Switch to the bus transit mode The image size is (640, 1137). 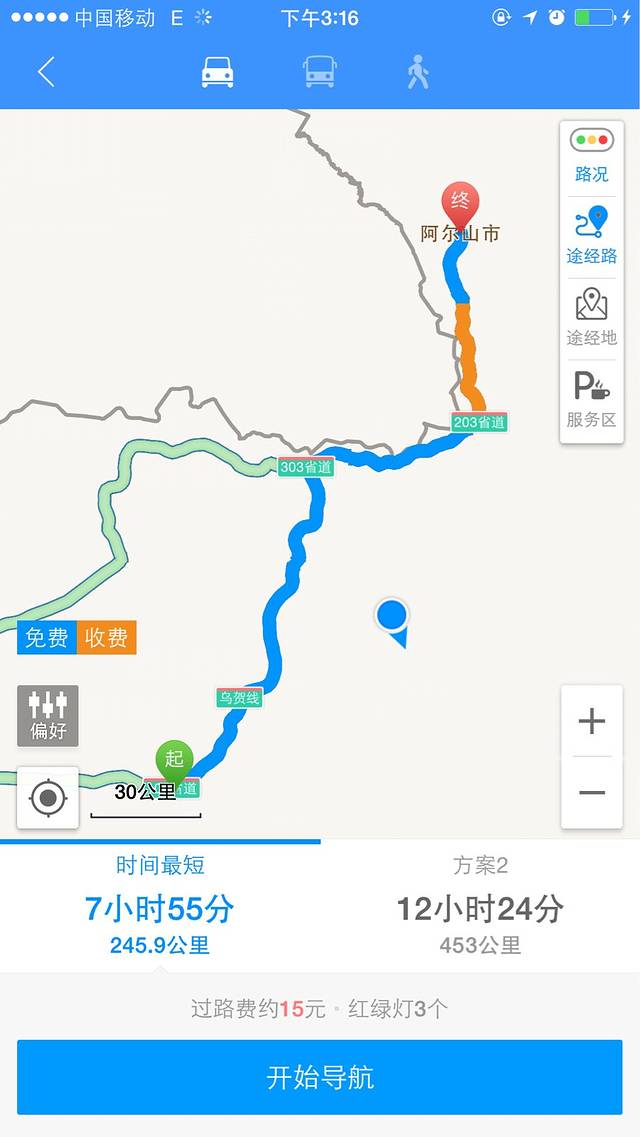[x=319, y=72]
